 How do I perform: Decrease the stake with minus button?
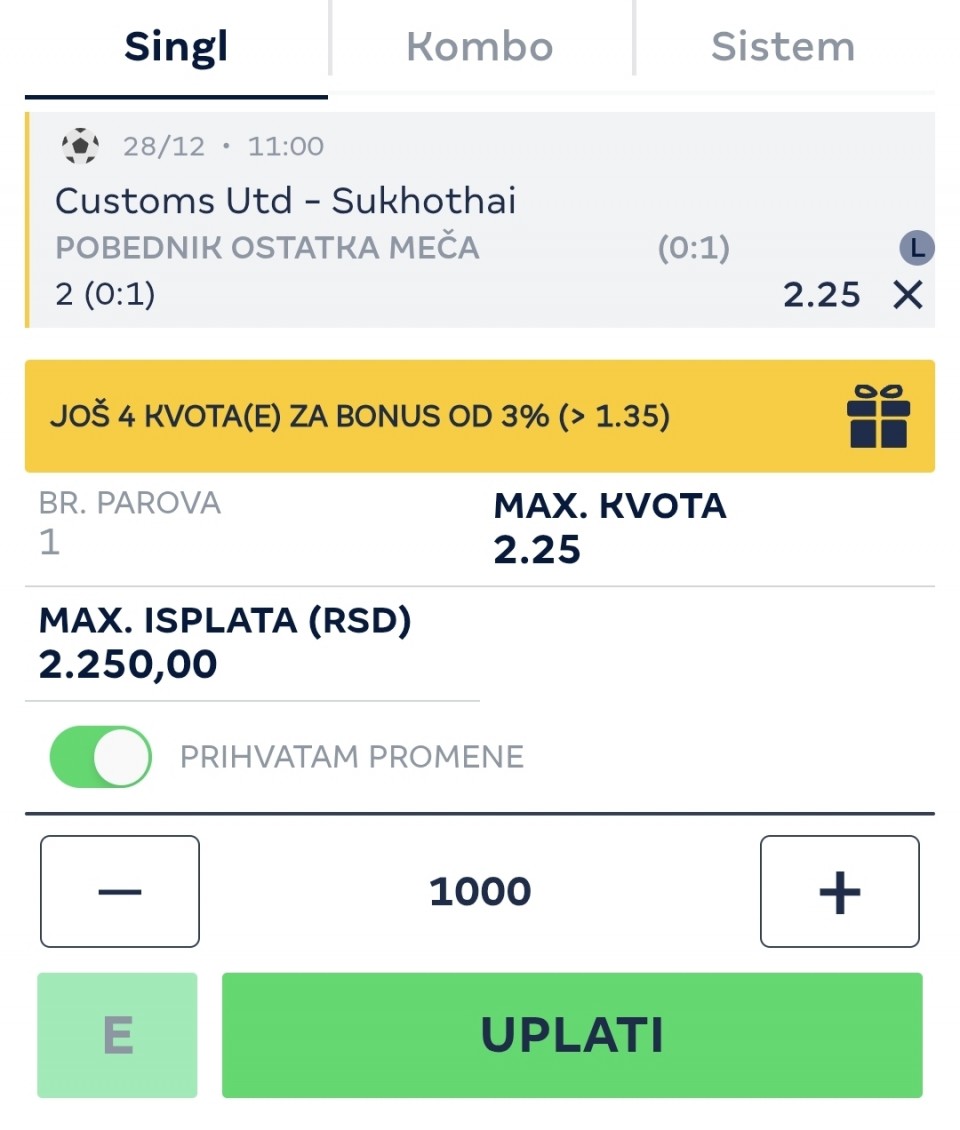(x=120, y=891)
